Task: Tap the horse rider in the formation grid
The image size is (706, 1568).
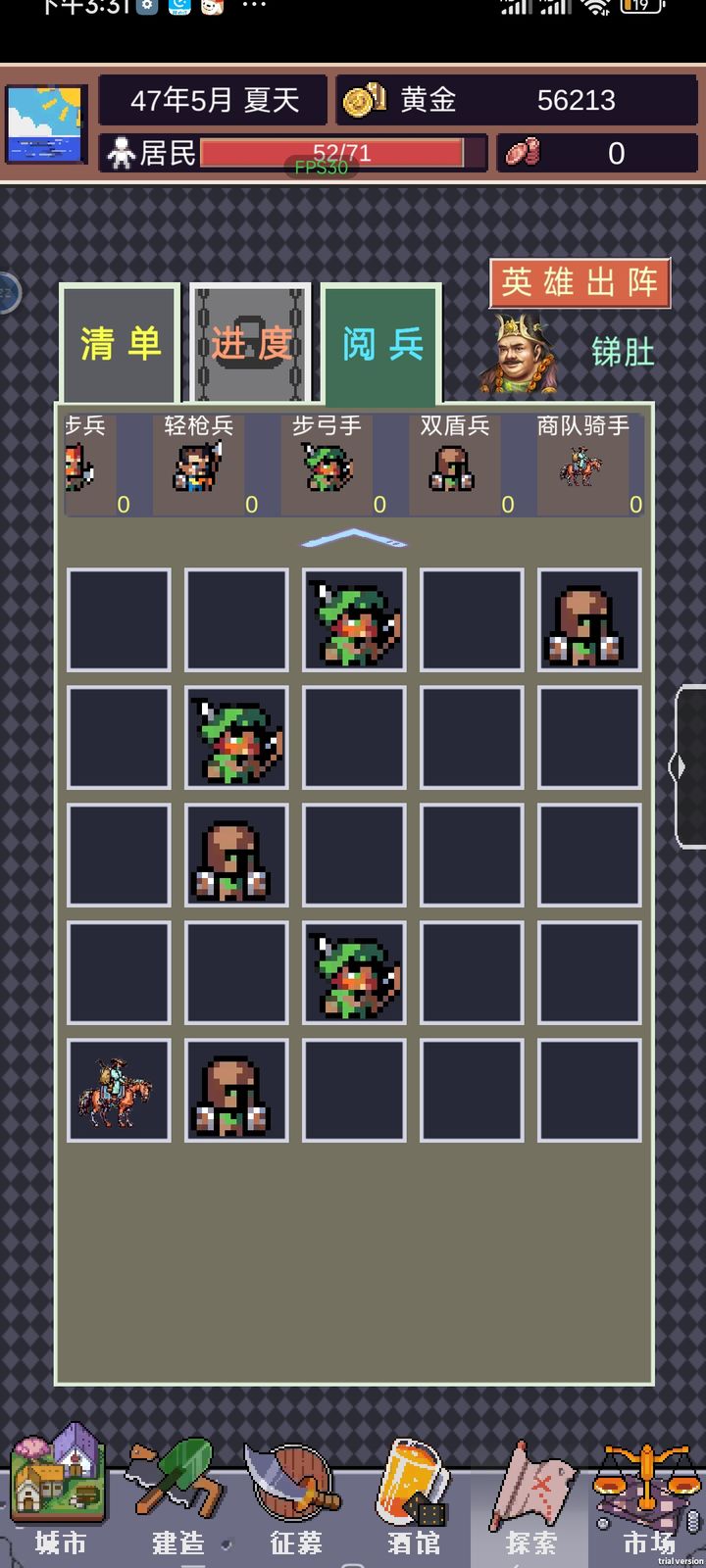Action: [118, 1091]
